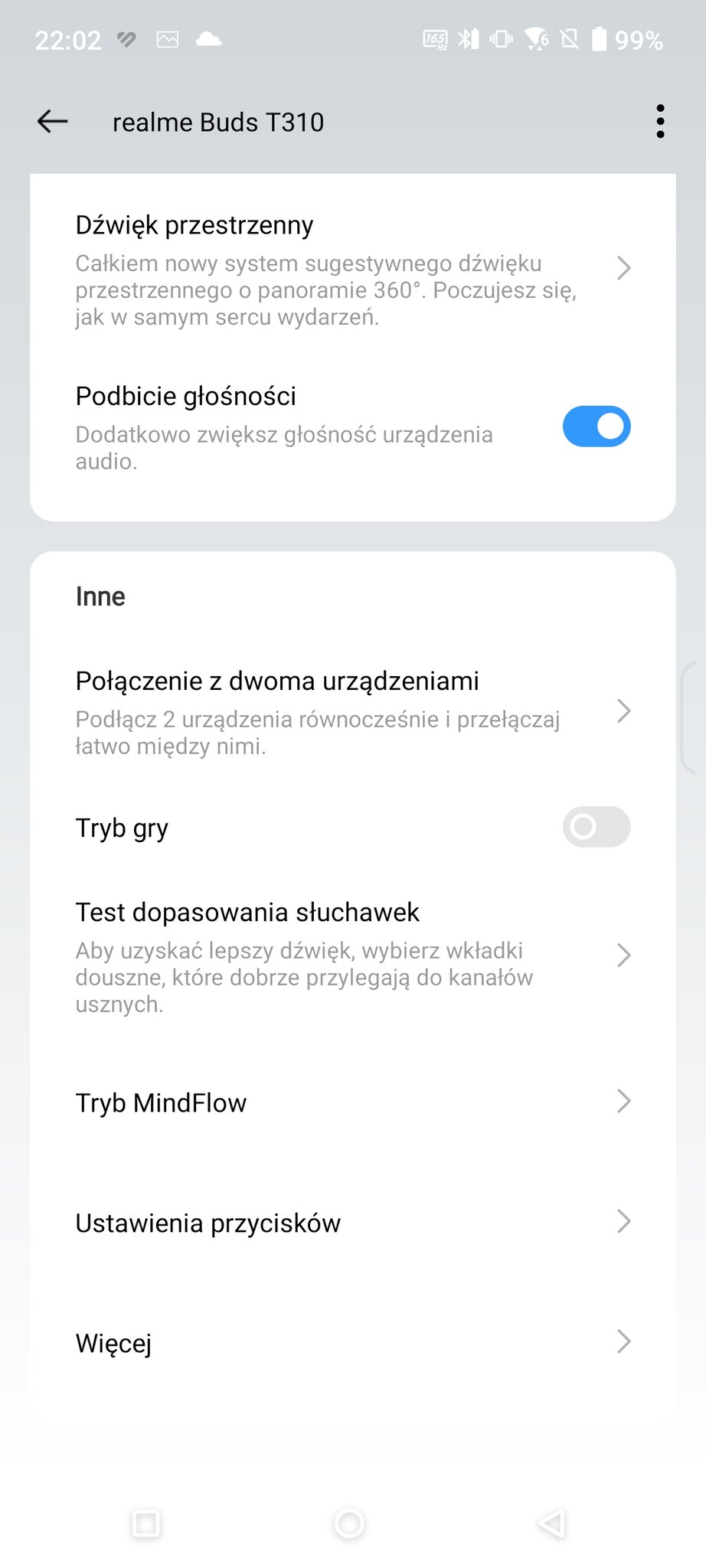Enable the Tryb gry switch
Screen dimensions: 706x1568
[x=597, y=827]
